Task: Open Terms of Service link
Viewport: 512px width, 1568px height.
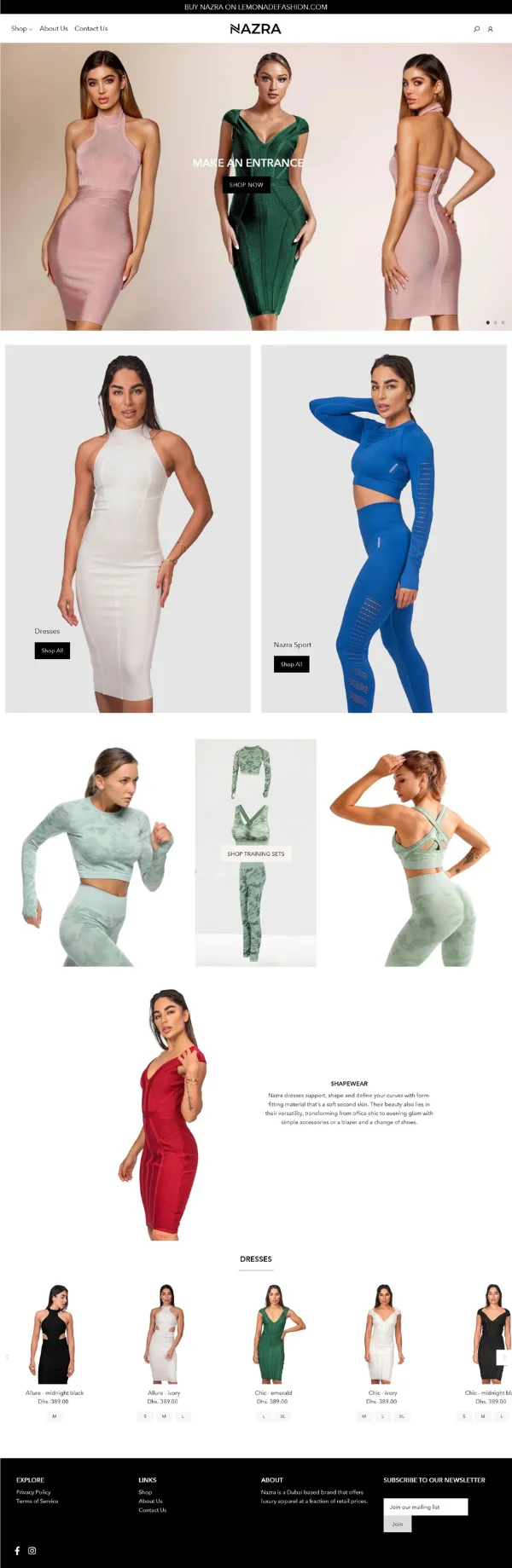Action: [x=38, y=1501]
